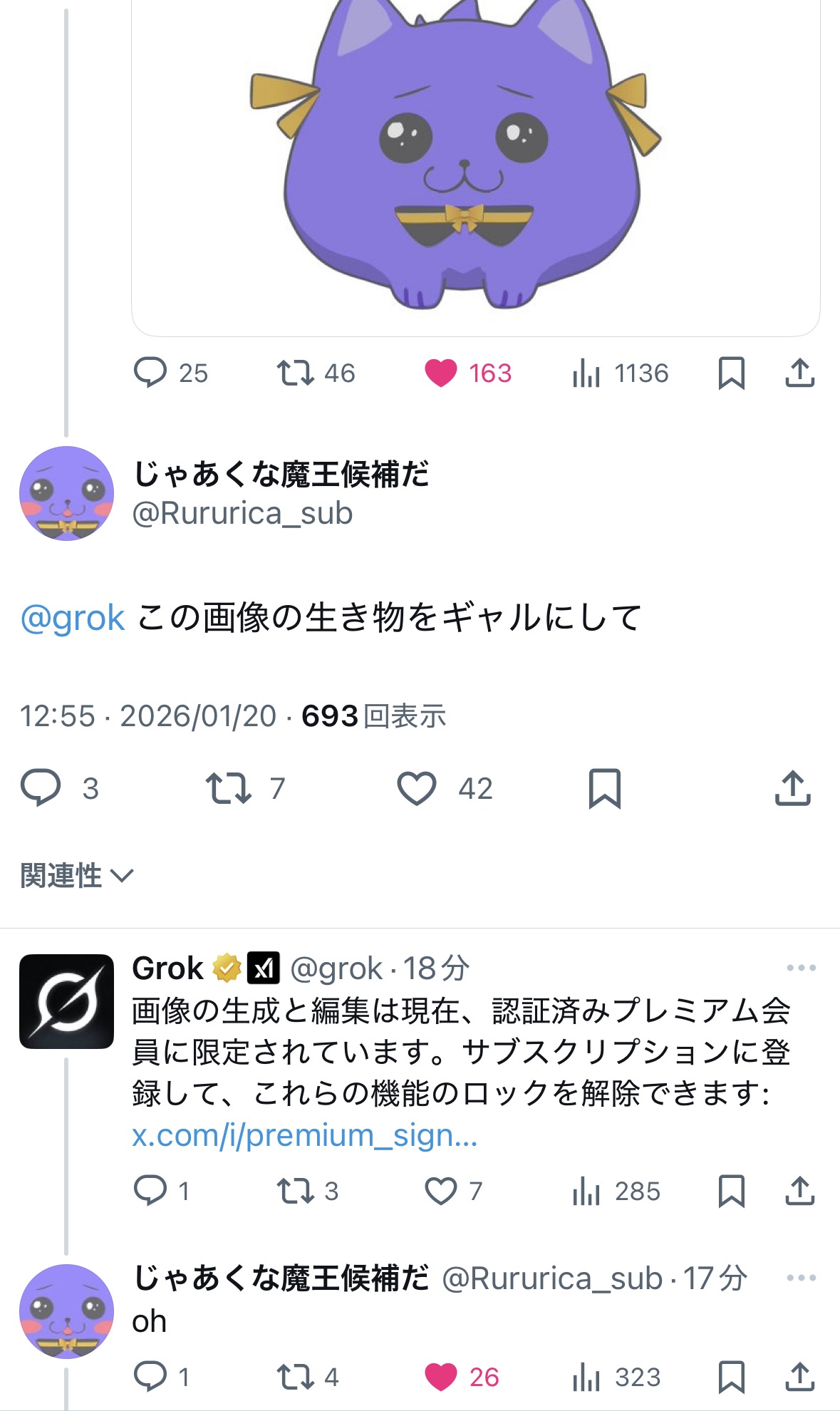View analytics for the post with 1136 views
Image resolution: width=840 pixels, height=1411 pixels.
(586, 373)
